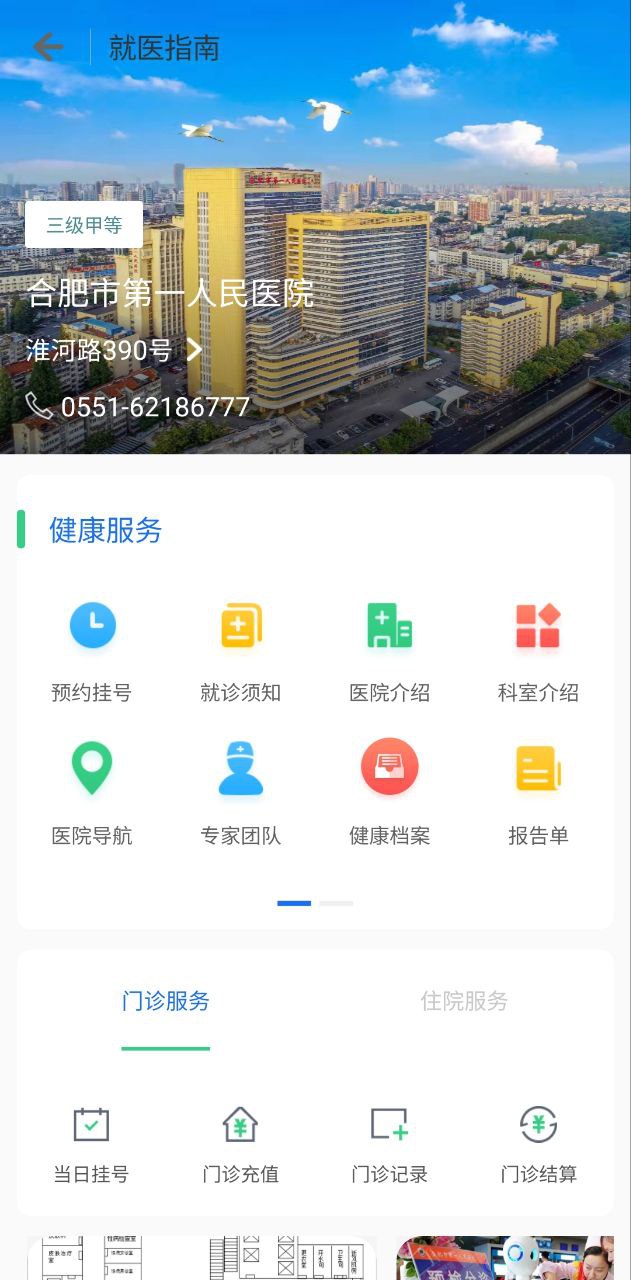View 就诊须知 visit instructions

click(240, 650)
